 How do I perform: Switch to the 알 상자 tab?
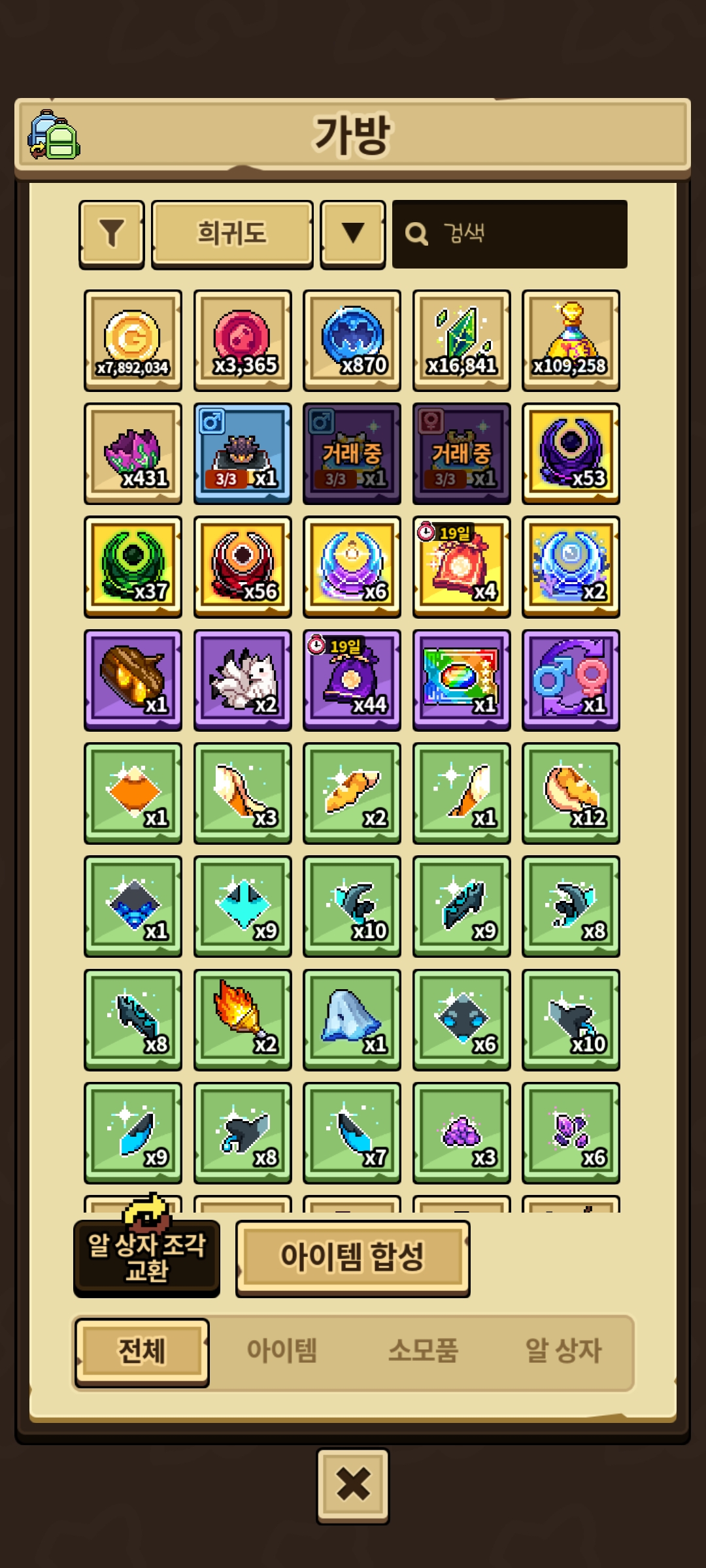(563, 1350)
